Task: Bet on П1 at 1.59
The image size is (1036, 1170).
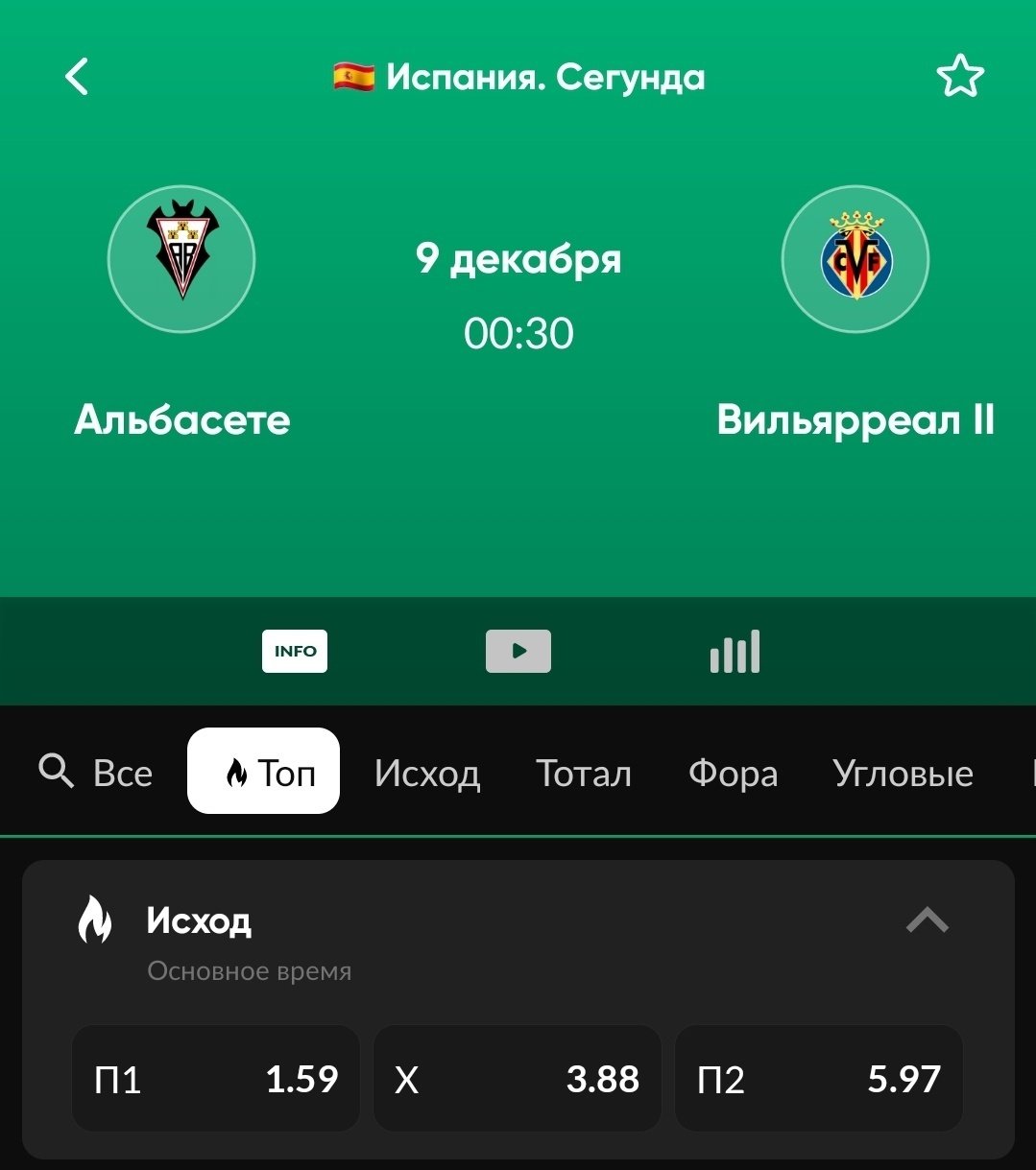Action: (x=216, y=1079)
